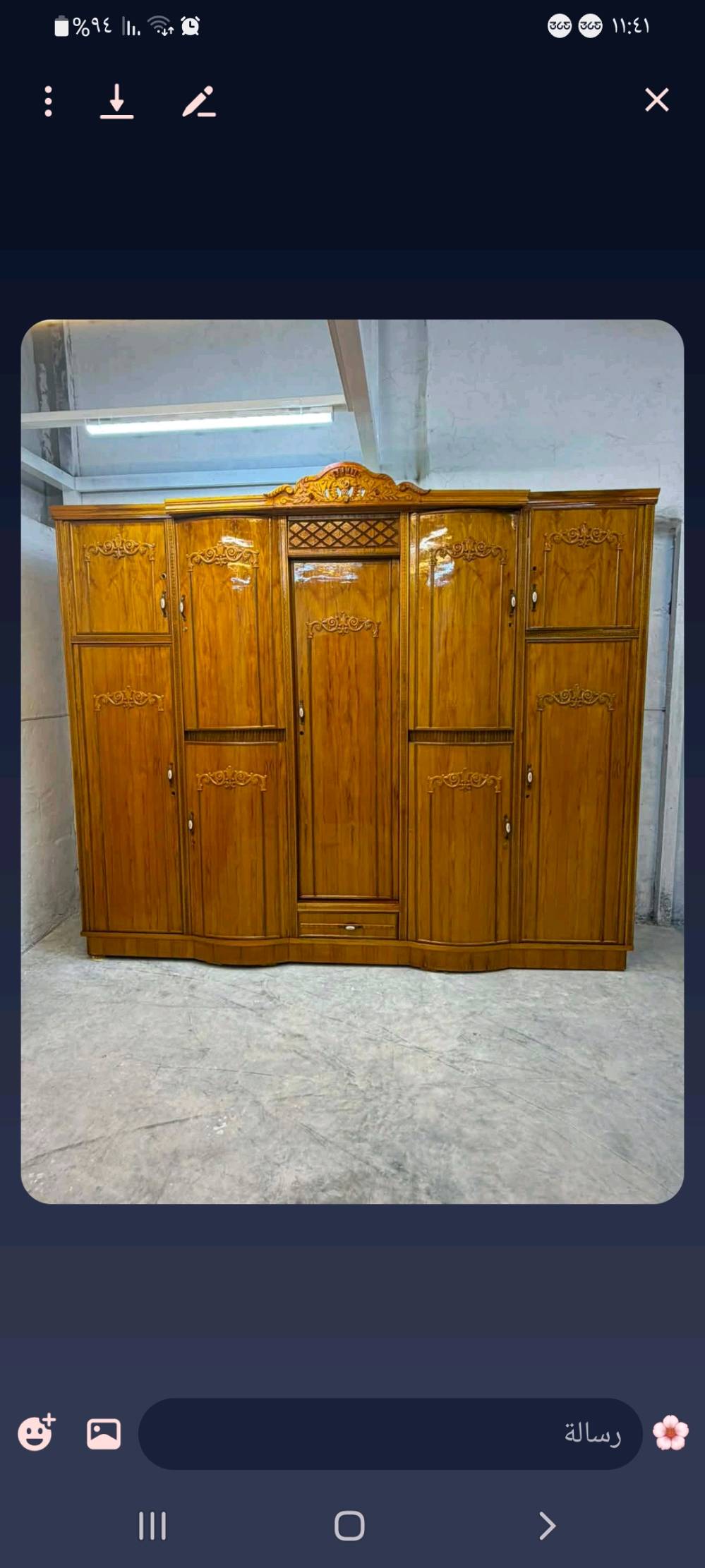Open the emoji sticker picker

pyautogui.click(x=36, y=1432)
